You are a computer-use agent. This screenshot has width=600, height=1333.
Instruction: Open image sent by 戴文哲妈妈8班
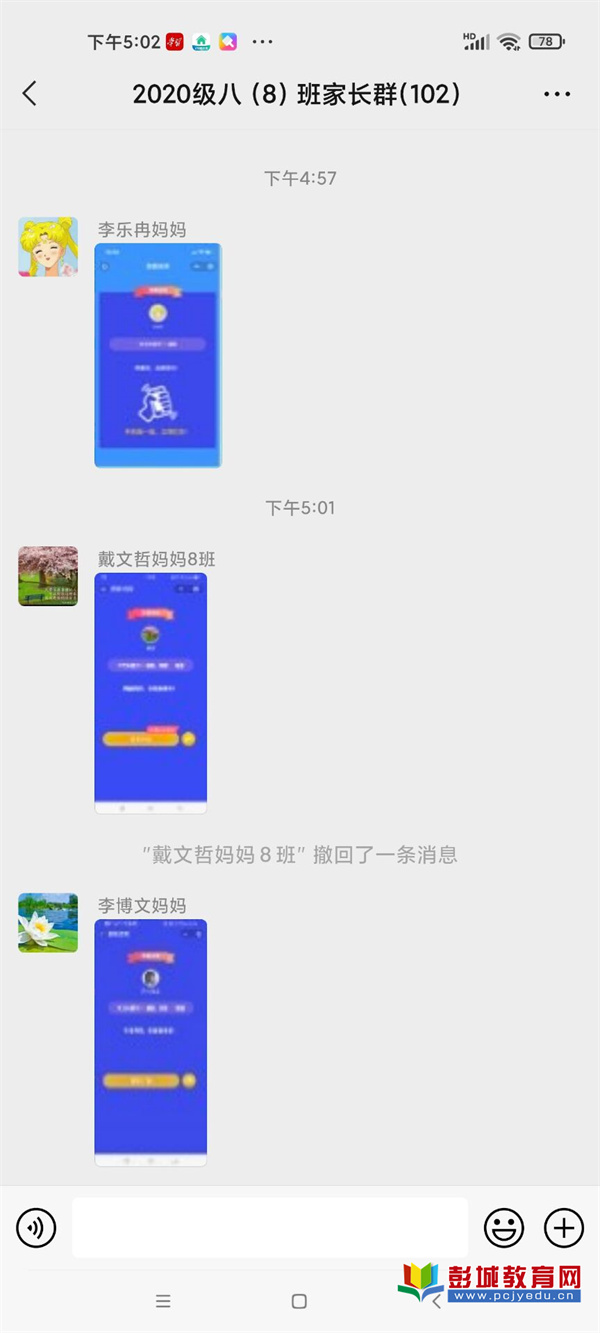150,692
